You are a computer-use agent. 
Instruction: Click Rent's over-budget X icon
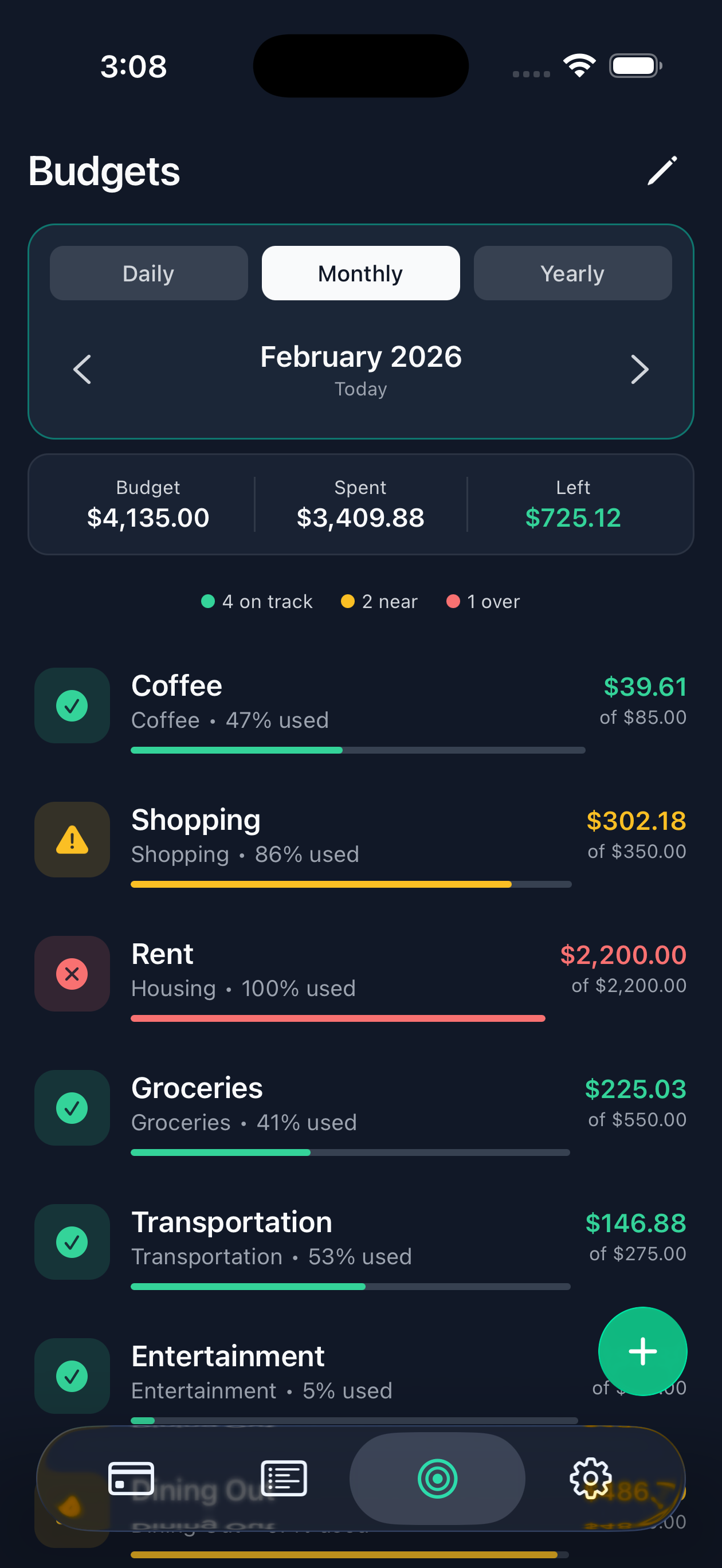72,973
